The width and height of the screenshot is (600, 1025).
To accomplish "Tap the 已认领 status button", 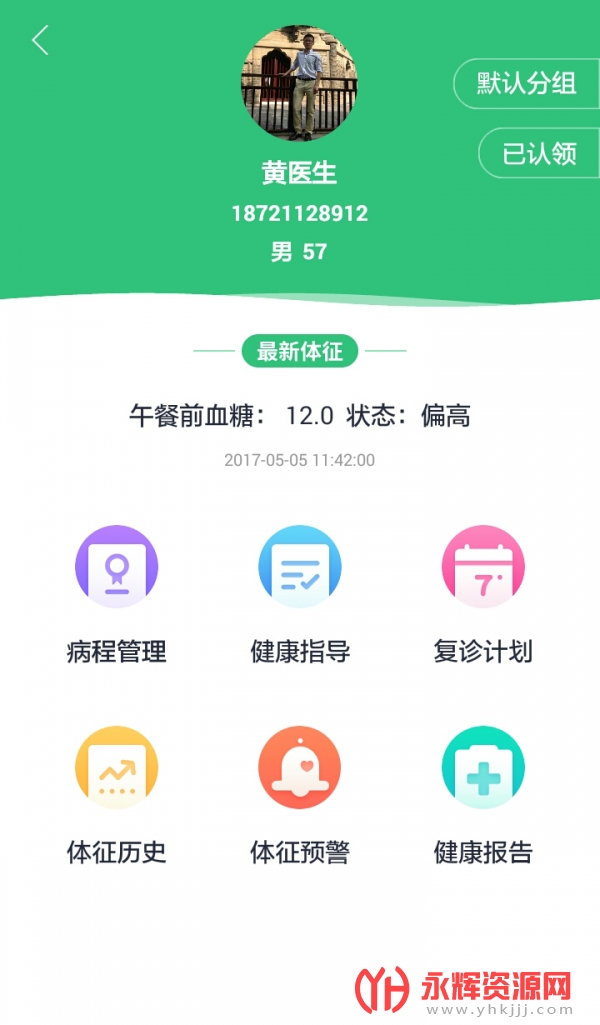I will tap(540, 154).
